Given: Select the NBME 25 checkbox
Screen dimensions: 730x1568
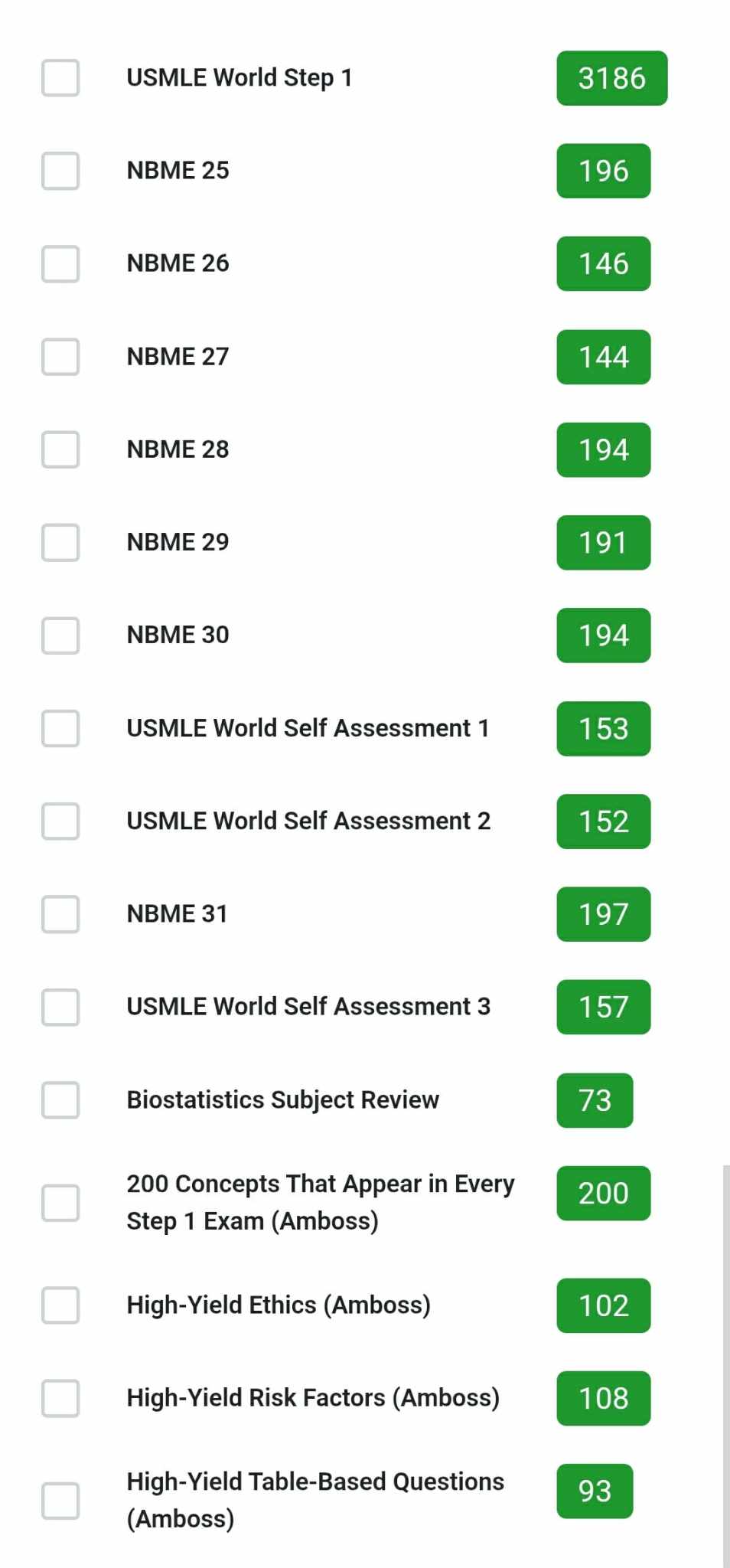Looking at the screenshot, I should click(60, 171).
